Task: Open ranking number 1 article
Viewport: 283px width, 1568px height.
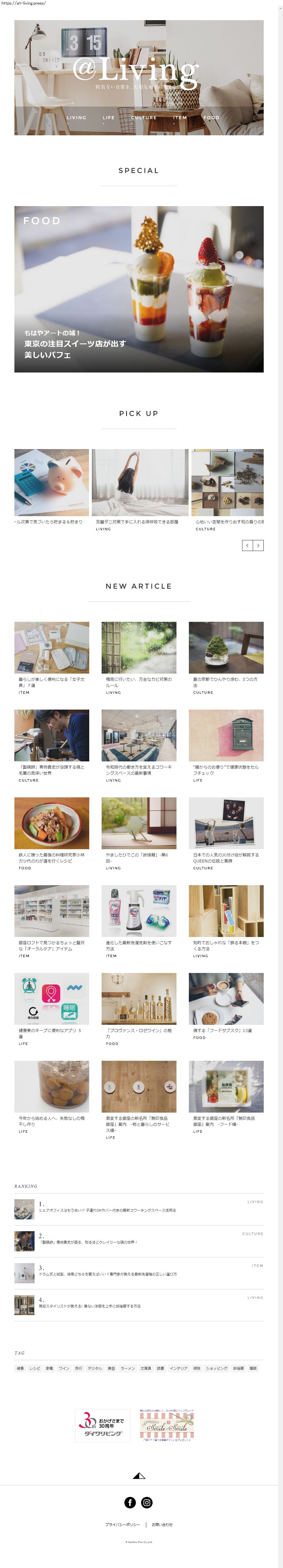Action: pos(108,1210)
